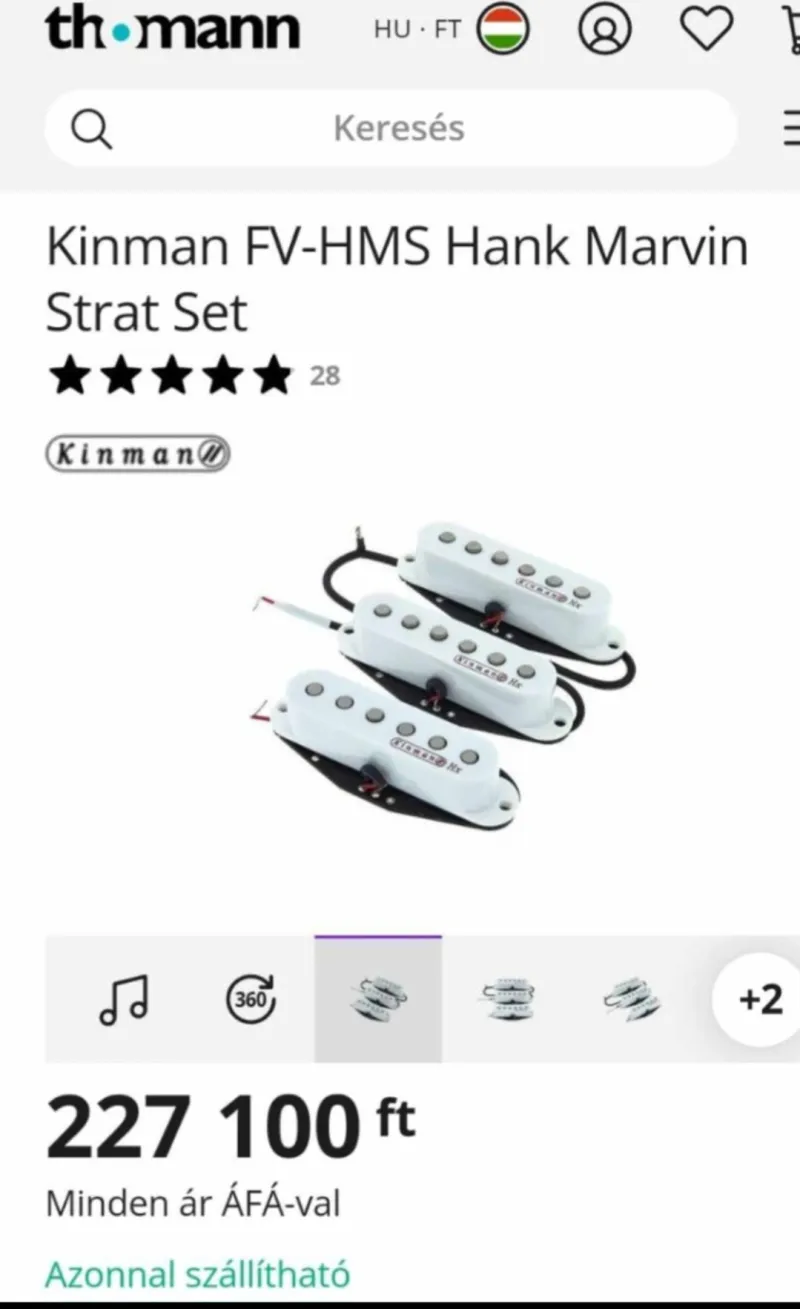
Task: Open the wishlist heart icon
Action: tap(706, 29)
